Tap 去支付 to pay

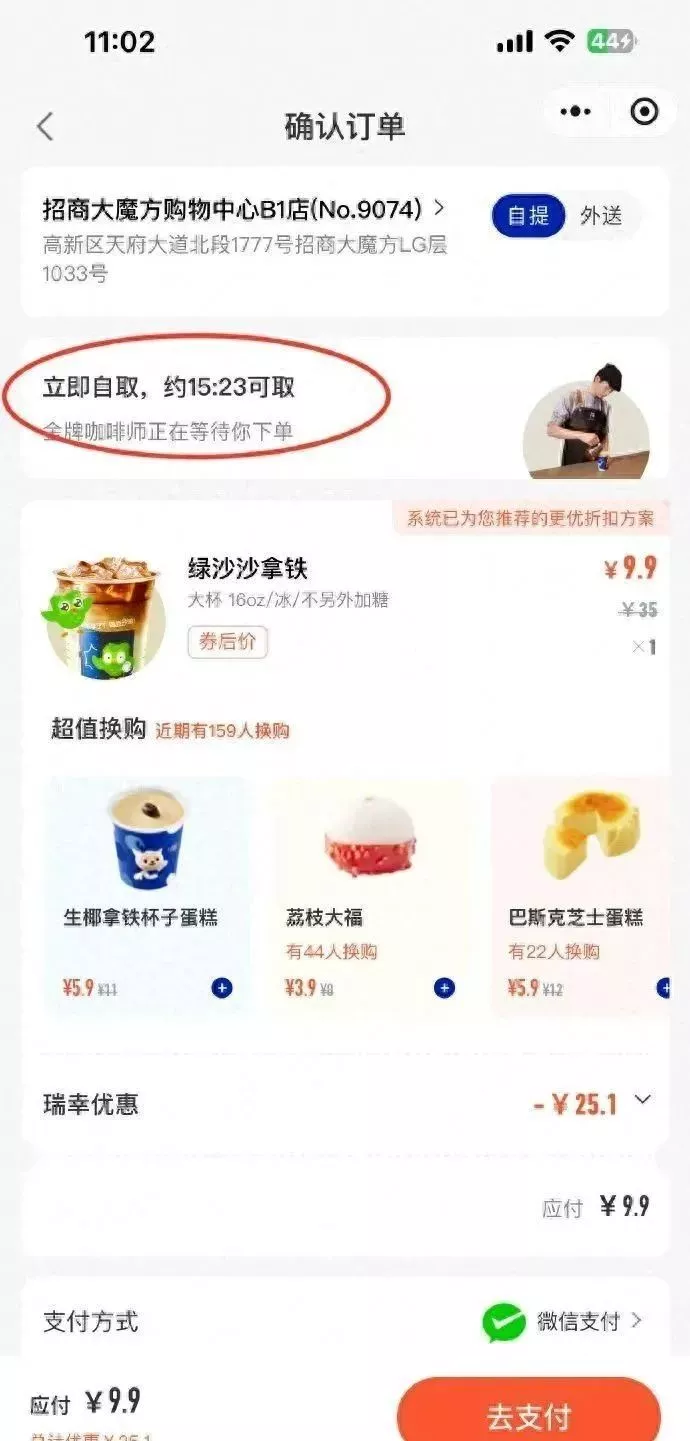[x=528, y=1416]
